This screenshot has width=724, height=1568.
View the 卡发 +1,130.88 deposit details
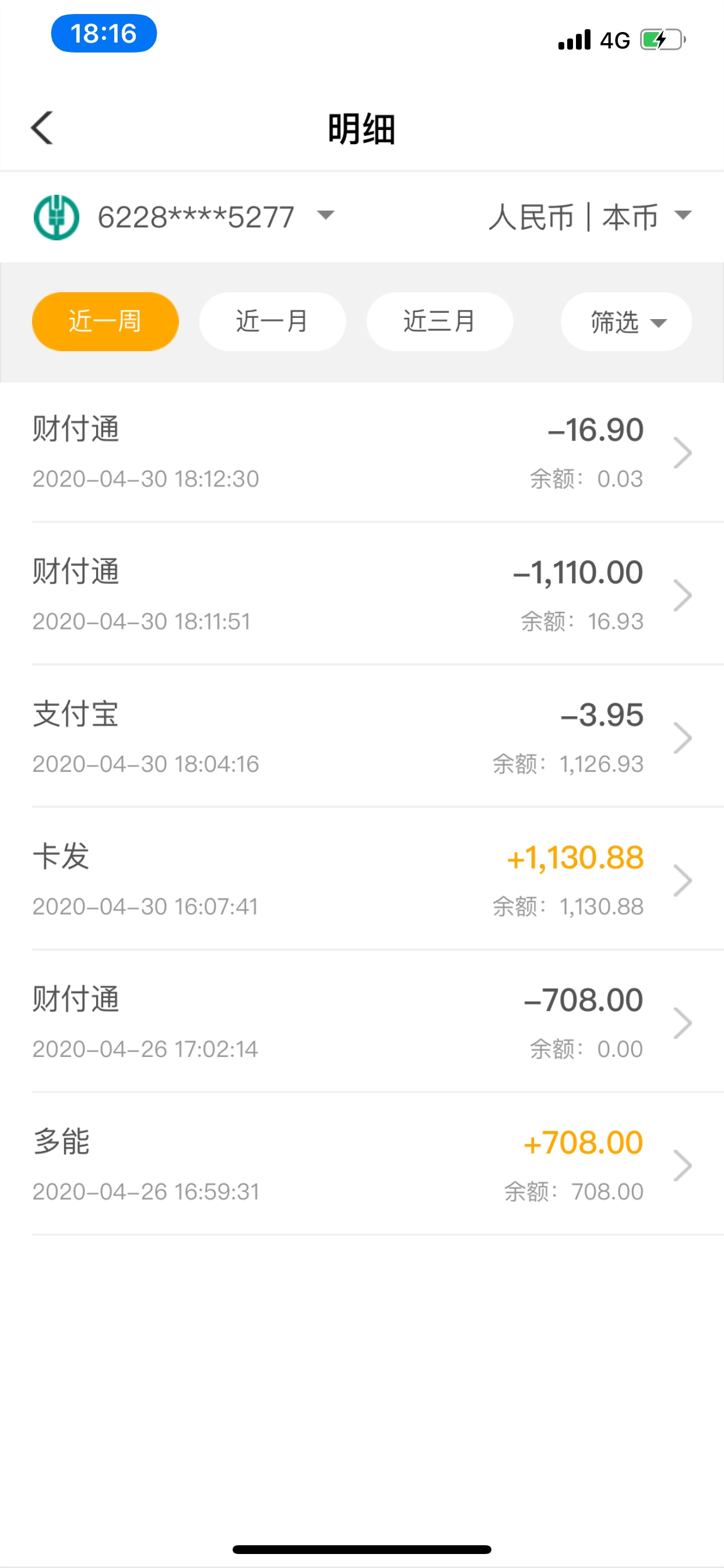point(362,879)
